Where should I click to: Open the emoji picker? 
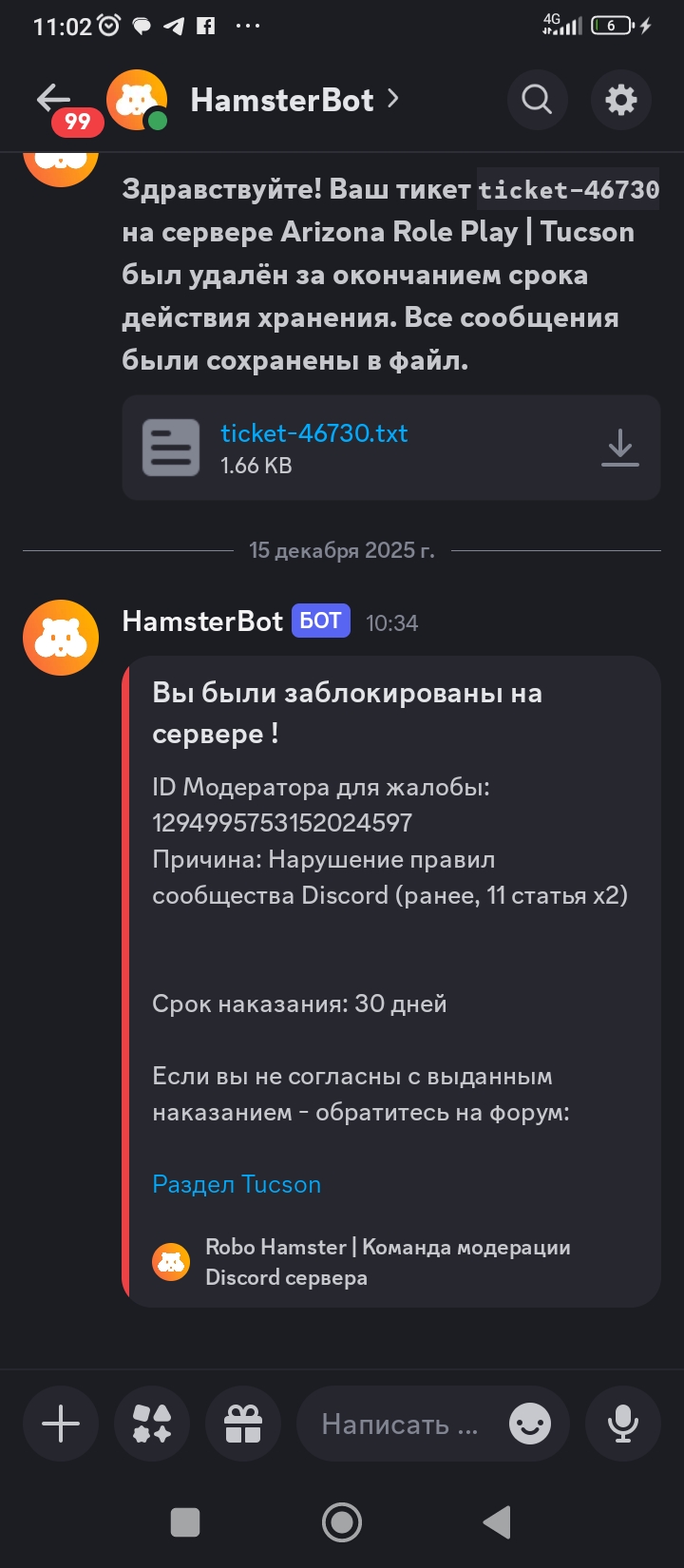point(530,1424)
